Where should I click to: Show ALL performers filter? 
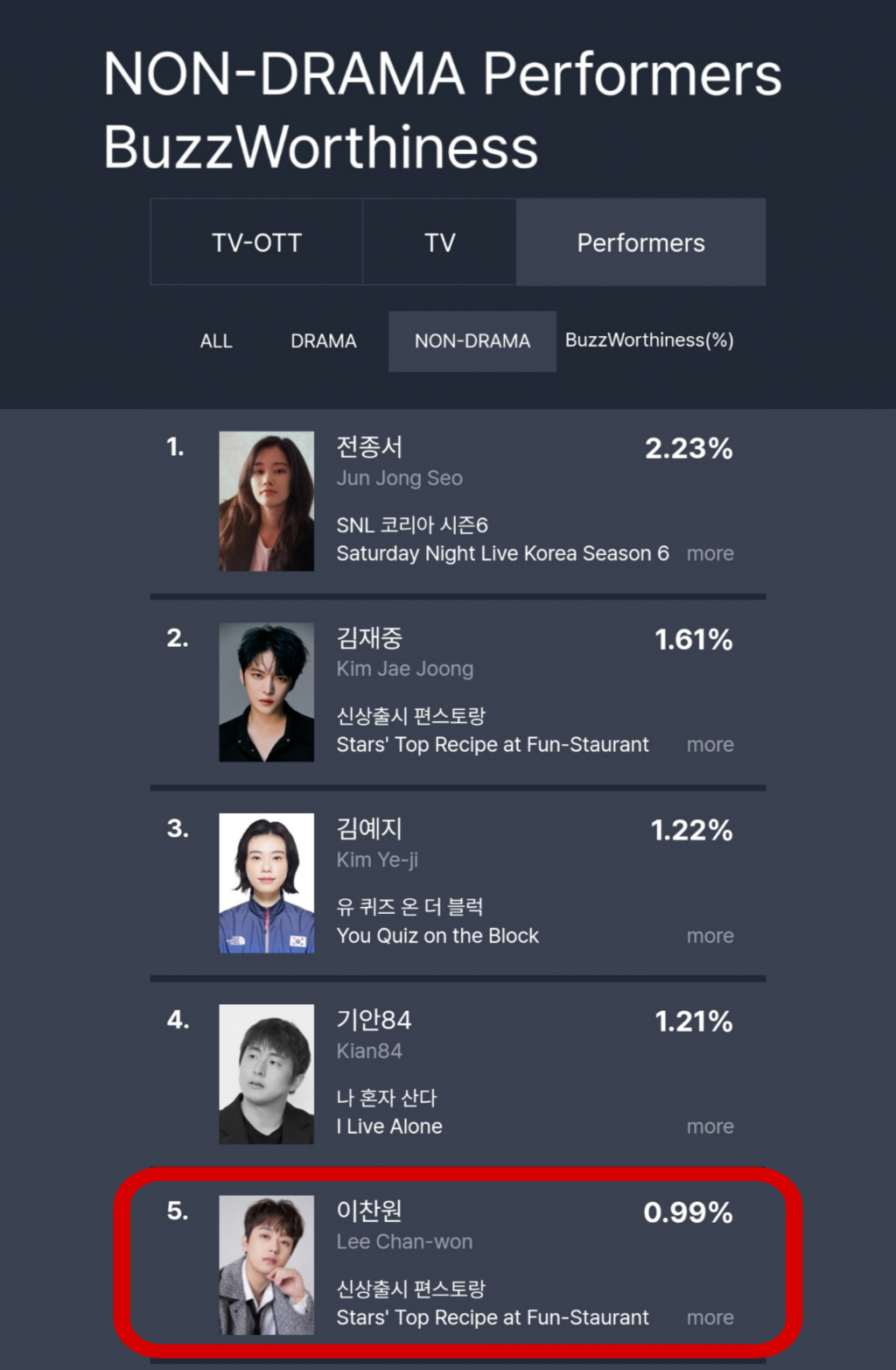tap(216, 341)
